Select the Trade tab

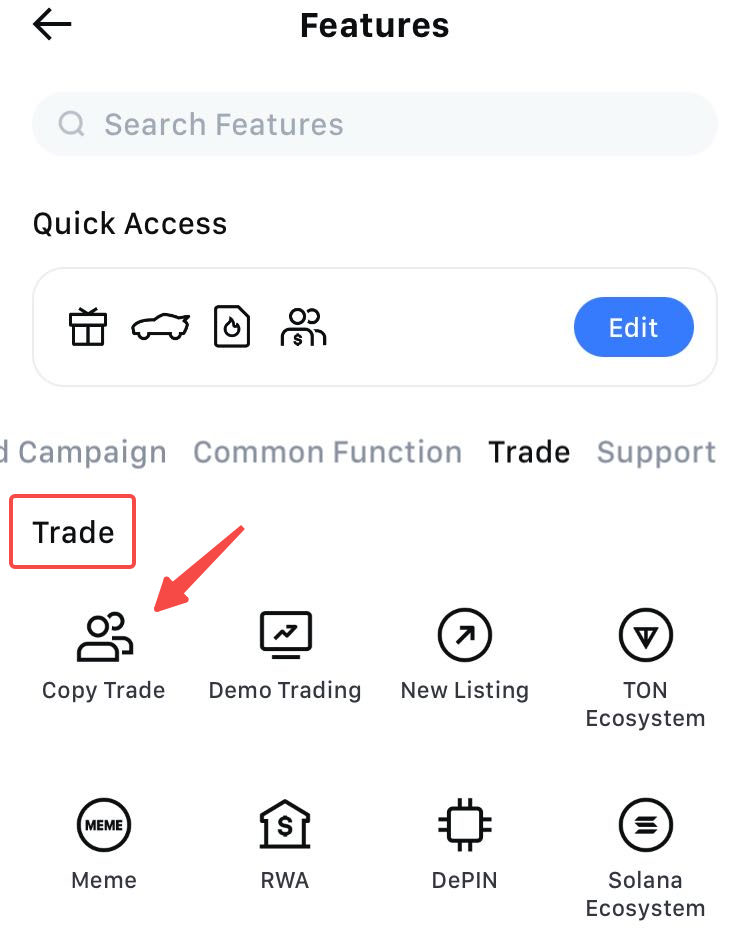(529, 452)
